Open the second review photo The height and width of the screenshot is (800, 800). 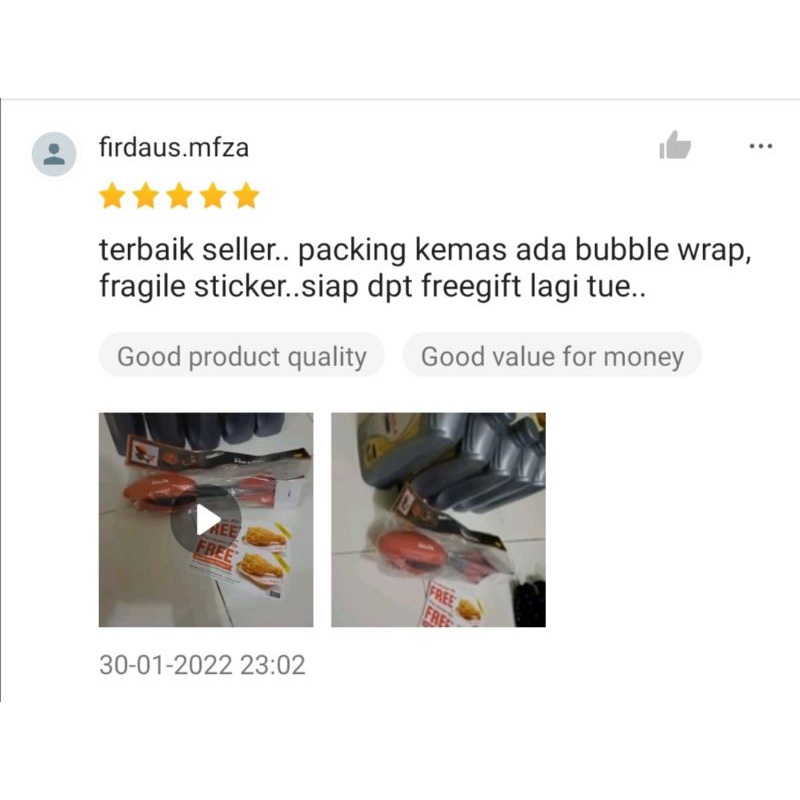438,519
